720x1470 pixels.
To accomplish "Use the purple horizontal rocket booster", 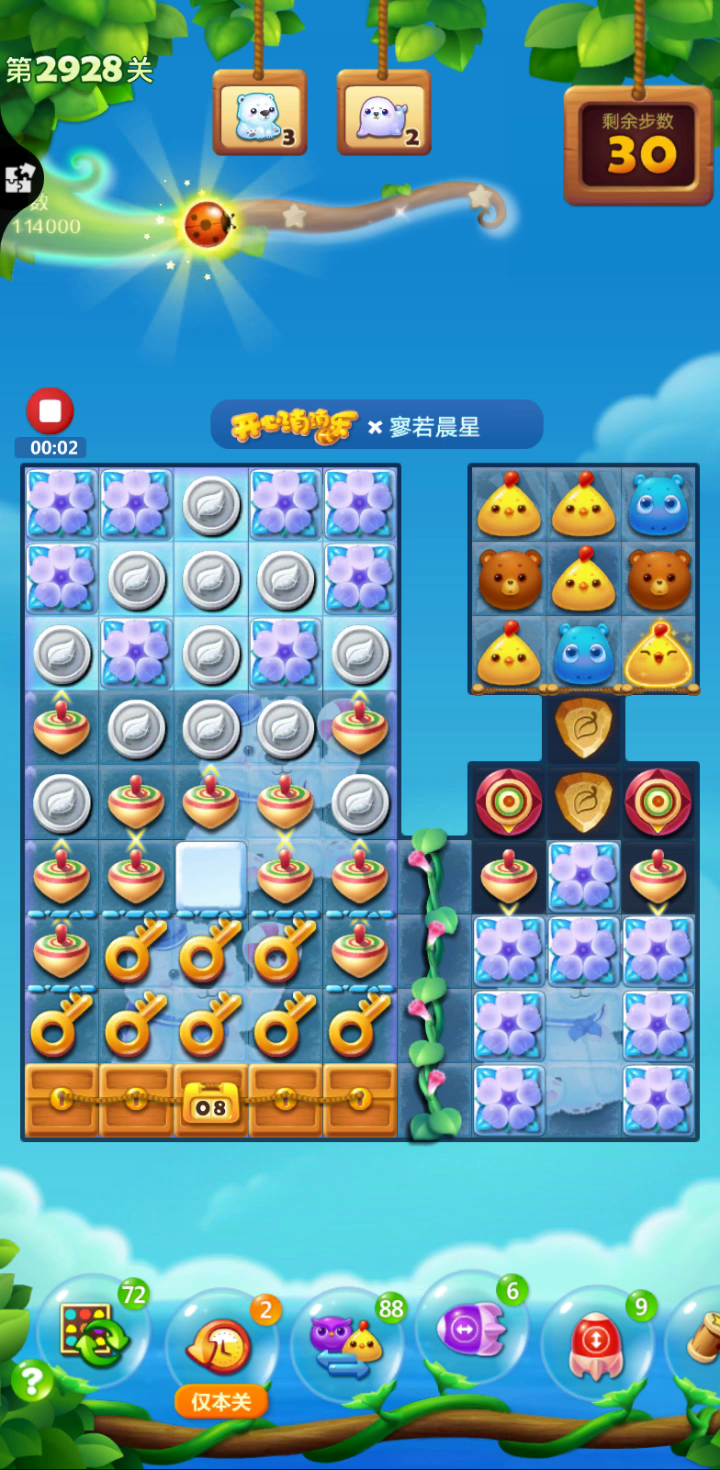I will pyautogui.click(x=471, y=1329).
